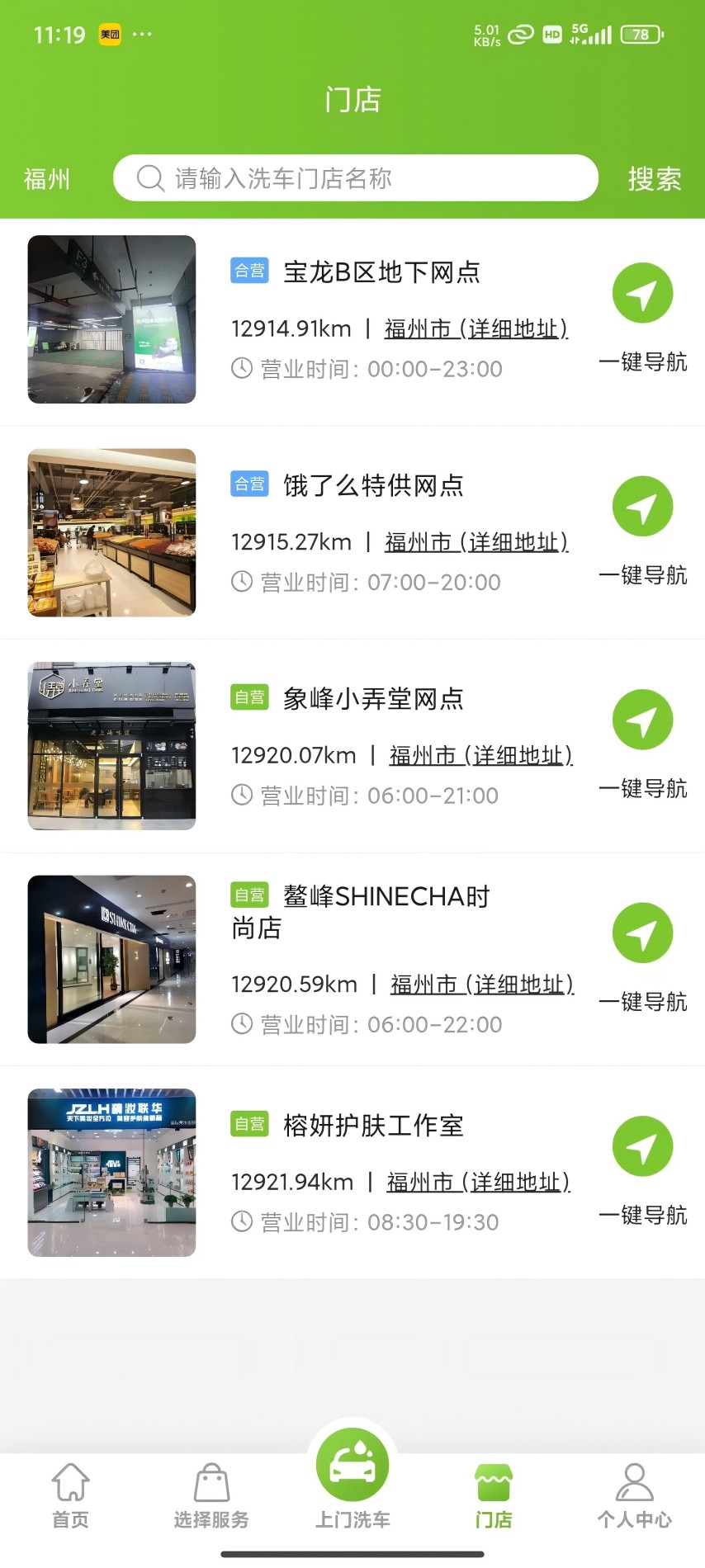Open the 个人中心 profile icon
This screenshot has width=705, height=1568.
tap(634, 1481)
